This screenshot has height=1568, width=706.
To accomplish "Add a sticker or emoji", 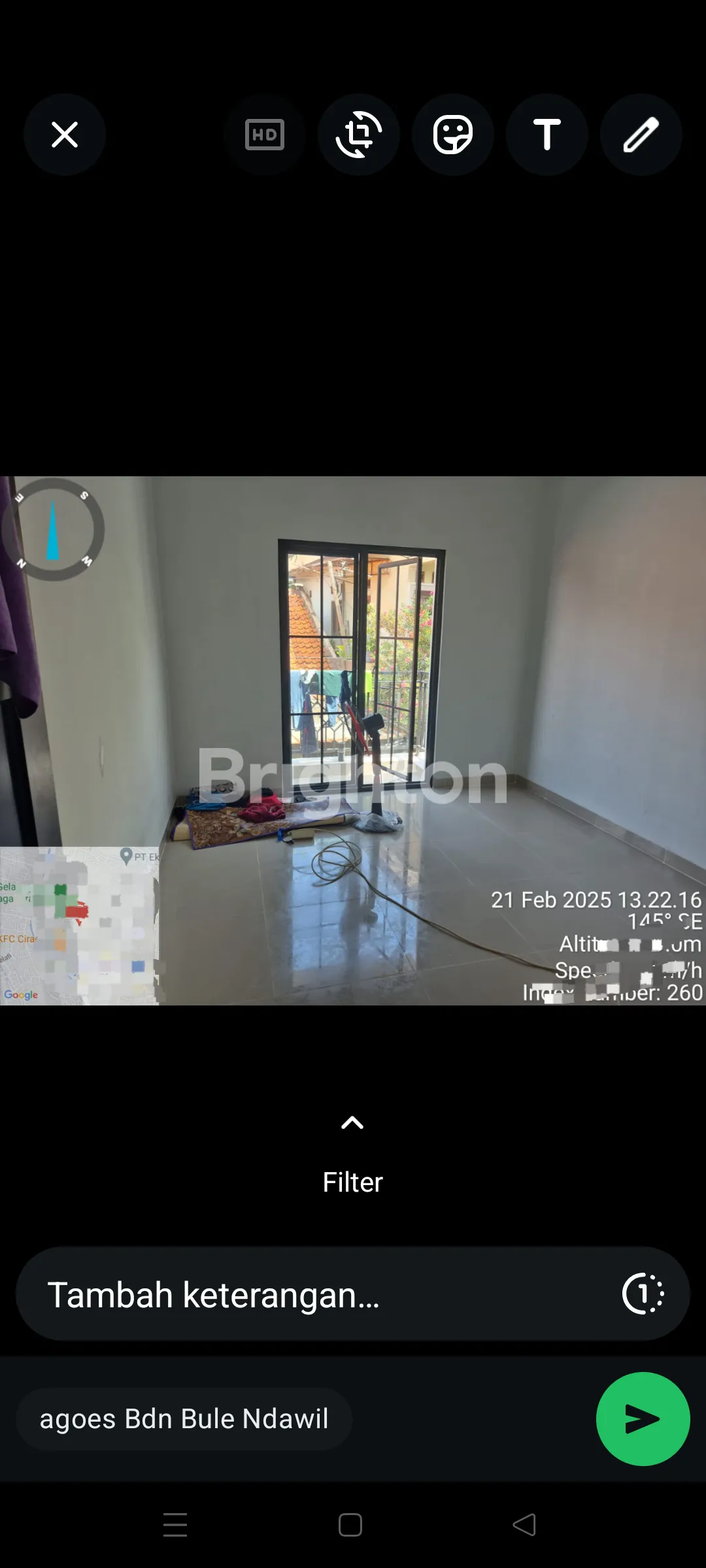I will (452, 135).
